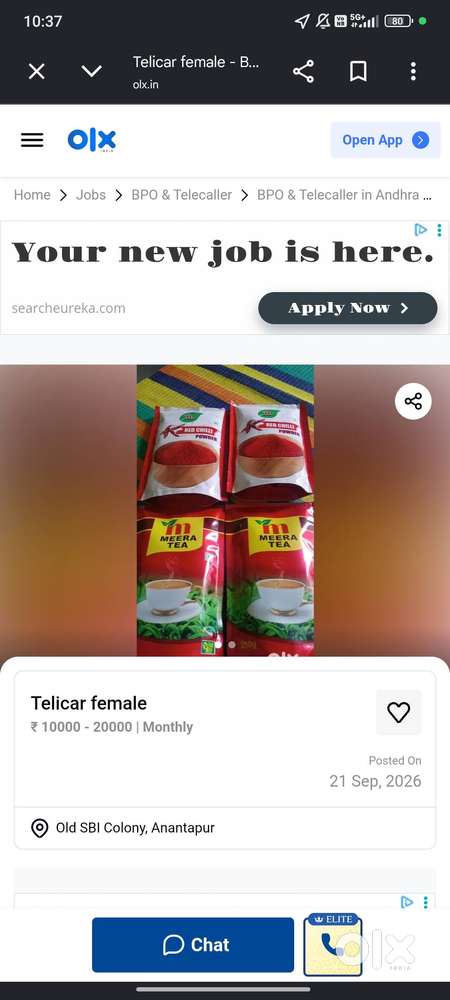Open the Jobs breadcrumb link
The image size is (450, 1000).
coord(91,195)
